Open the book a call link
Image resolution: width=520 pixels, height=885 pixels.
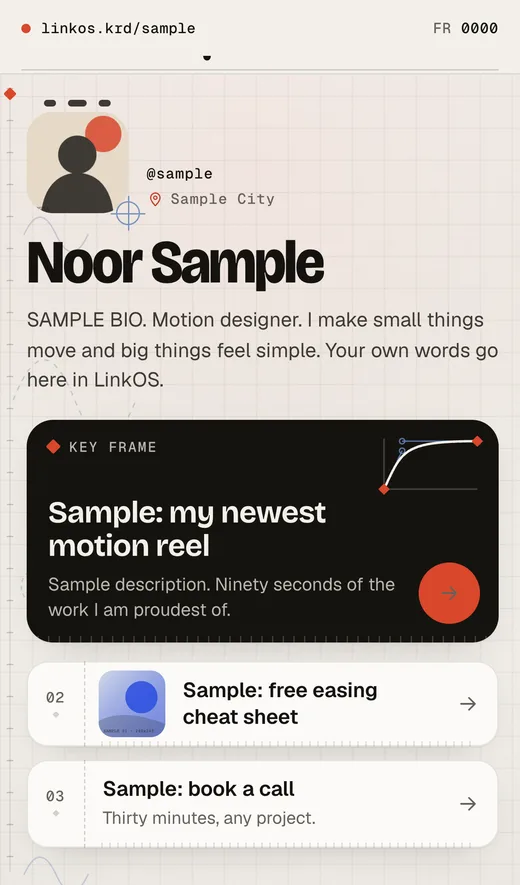263,804
